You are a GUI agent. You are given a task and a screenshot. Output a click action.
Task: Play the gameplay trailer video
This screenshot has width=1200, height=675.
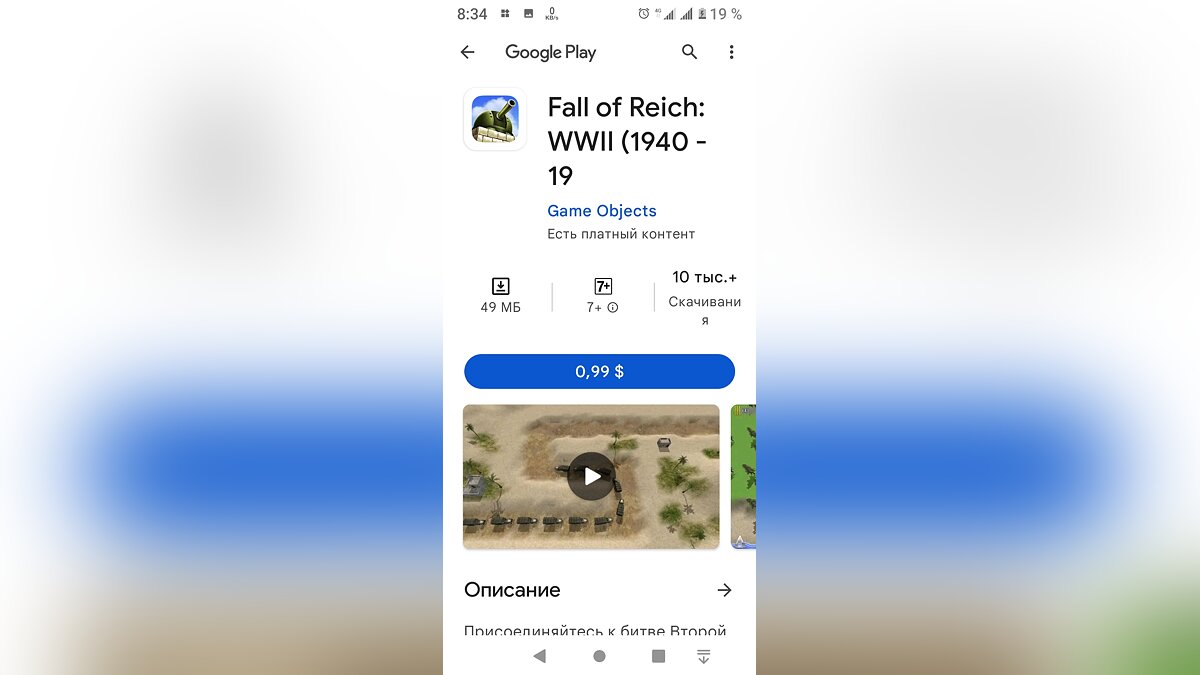[591, 477]
